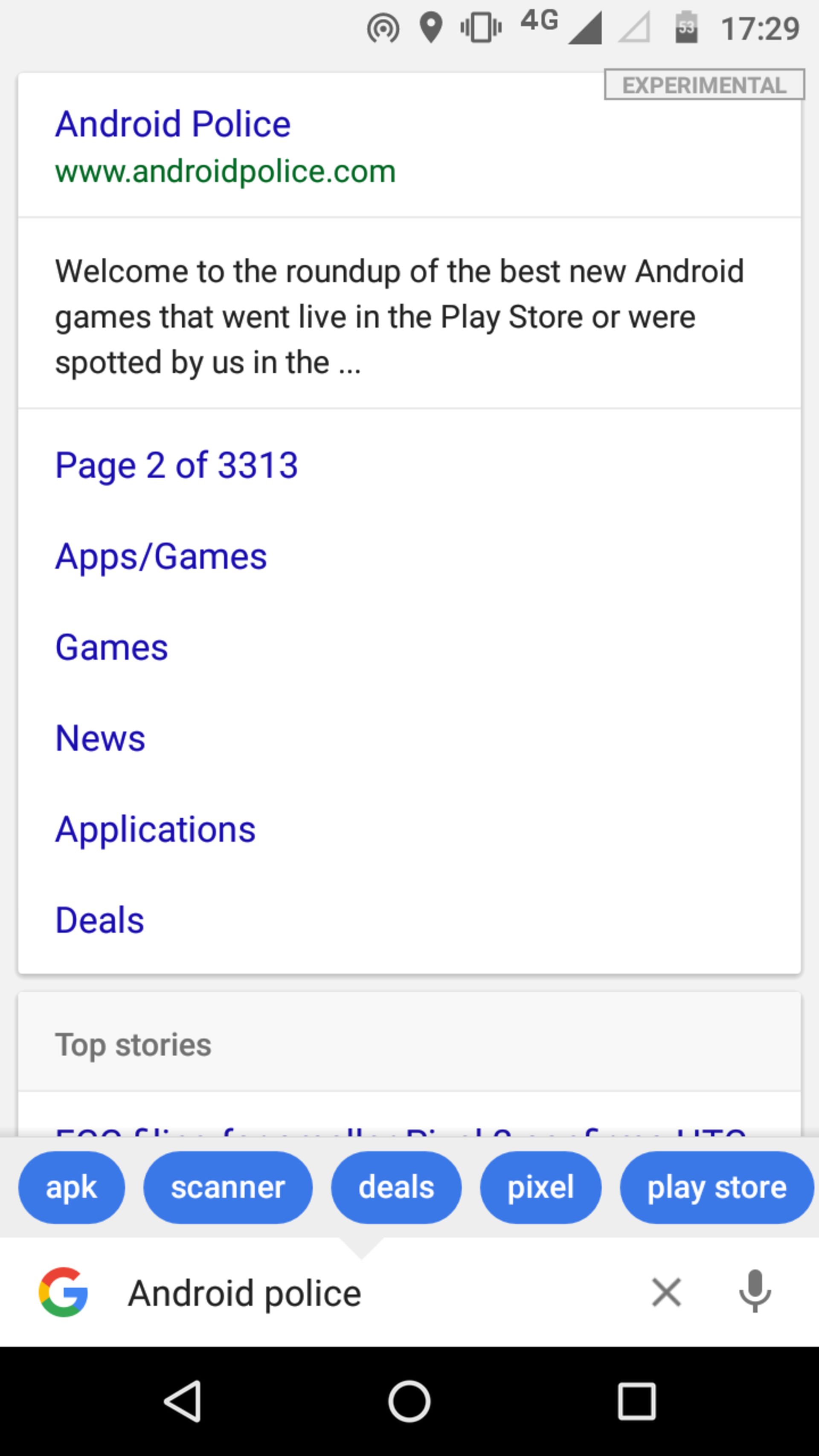Edit the Android police search query

(339, 1294)
